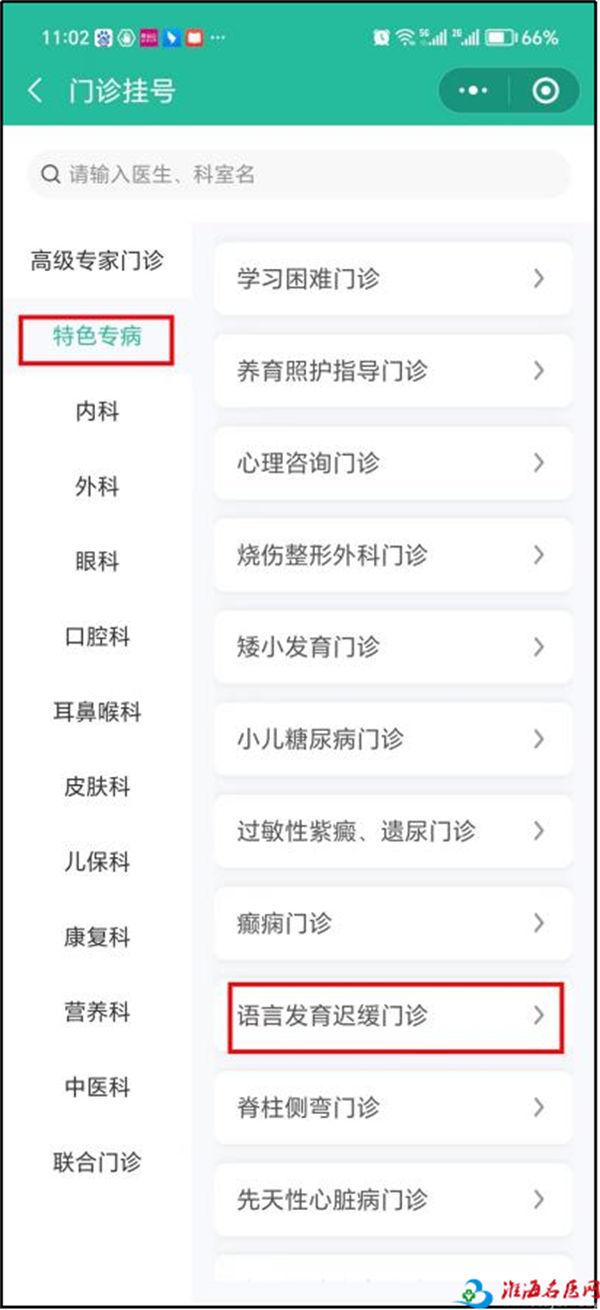Select the 特色专病 category
The width and height of the screenshot is (600, 1310).
(97, 337)
